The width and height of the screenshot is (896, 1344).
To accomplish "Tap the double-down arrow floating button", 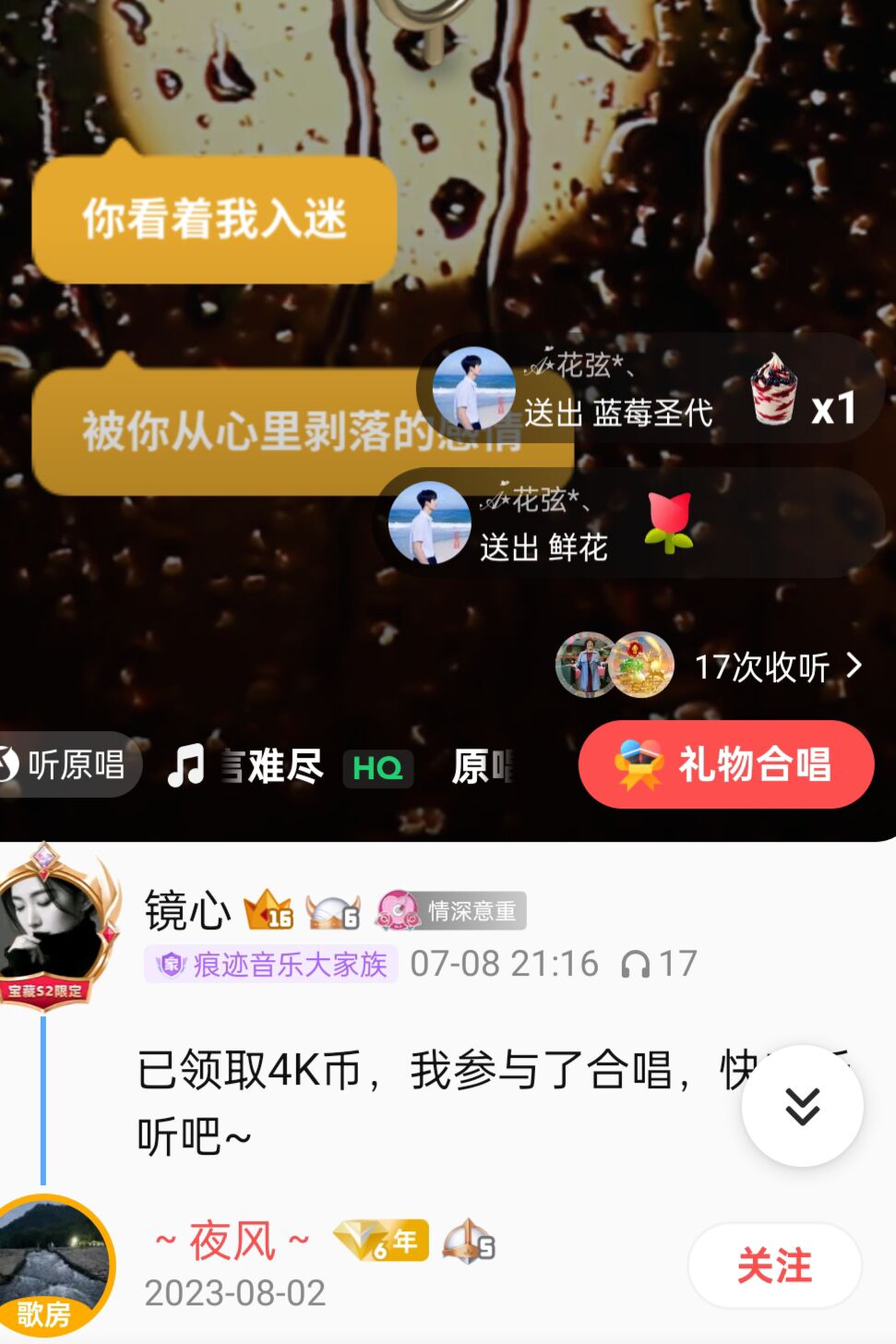I will (x=802, y=1105).
